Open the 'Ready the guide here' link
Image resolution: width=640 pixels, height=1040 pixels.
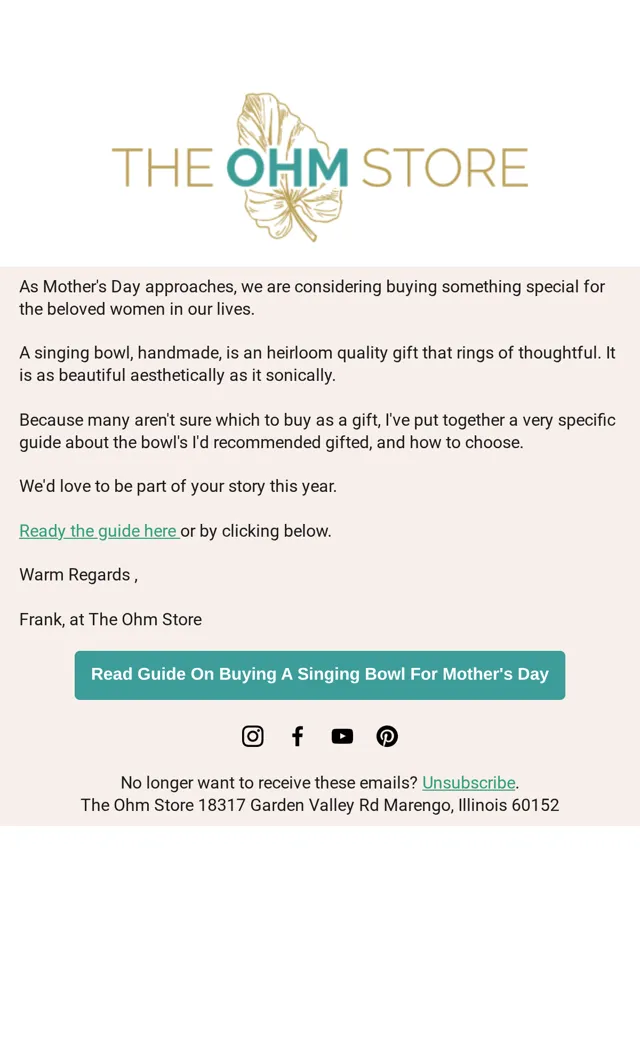point(99,531)
